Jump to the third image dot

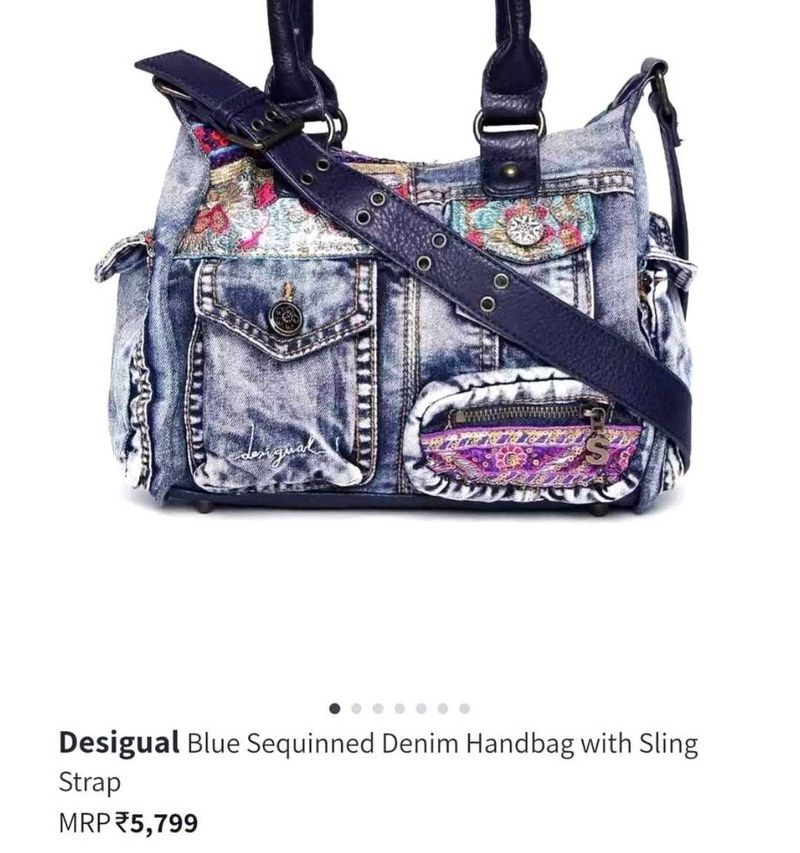[378, 707]
